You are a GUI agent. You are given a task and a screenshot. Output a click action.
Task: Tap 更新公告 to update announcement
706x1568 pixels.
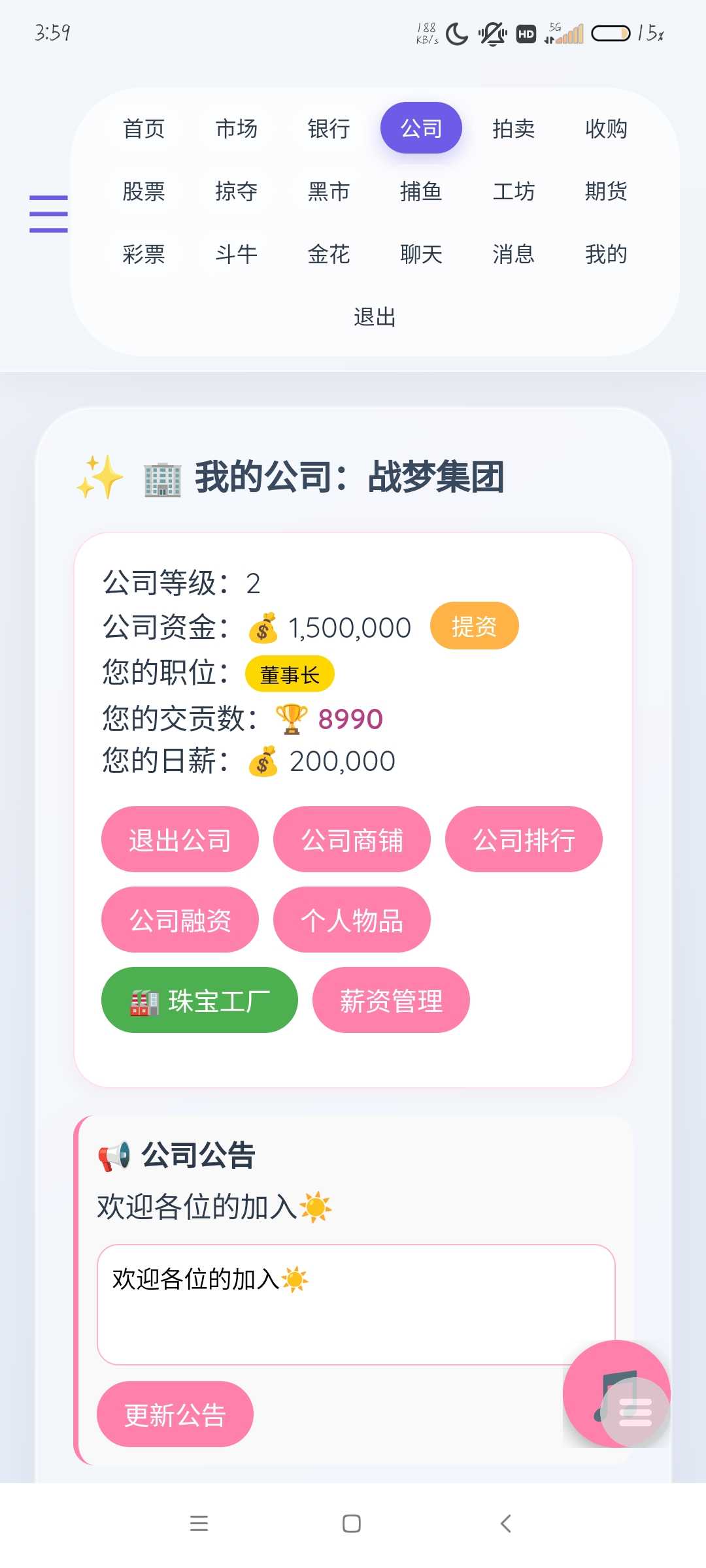(x=175, y=1414)
